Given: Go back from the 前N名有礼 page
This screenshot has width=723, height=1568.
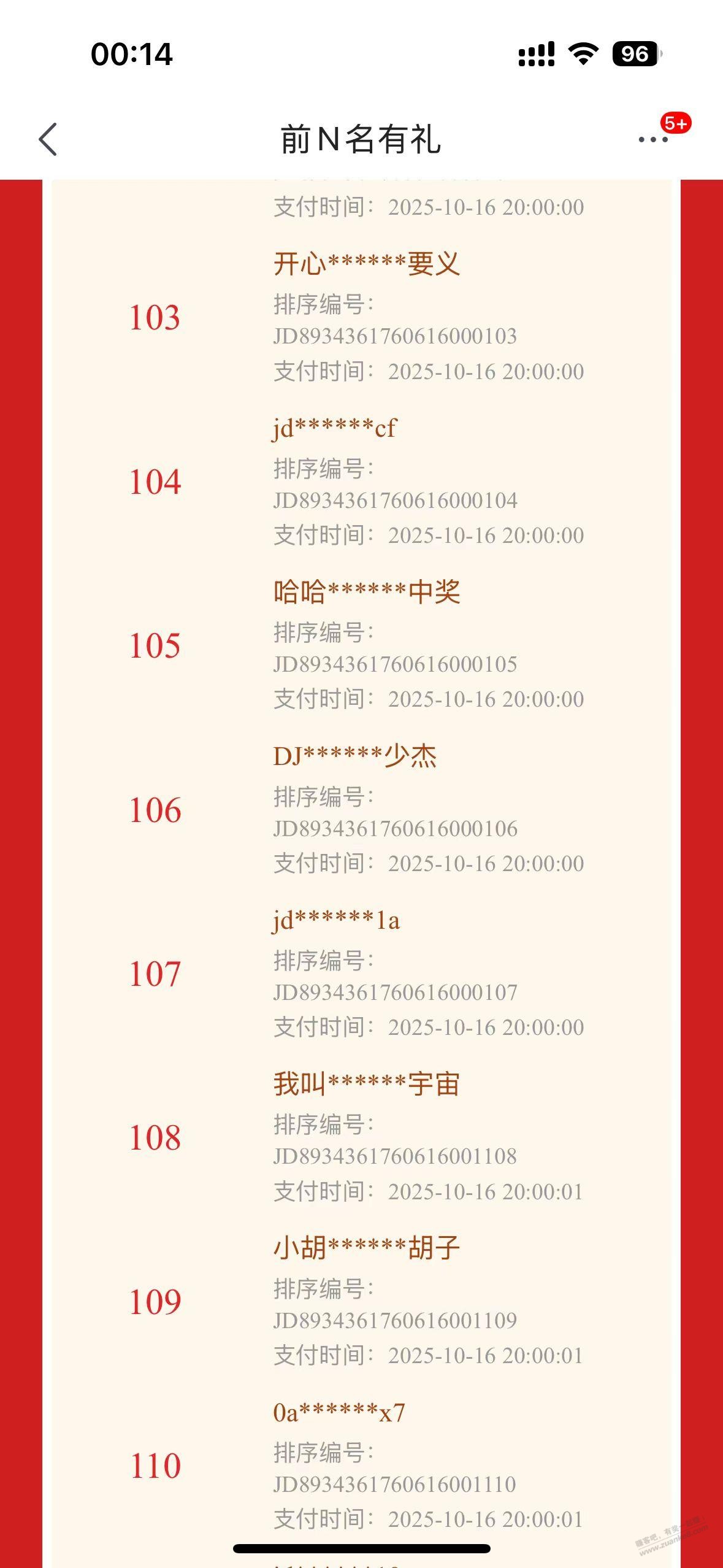Looking at the screenshot, I should click(x=48, y=139).
